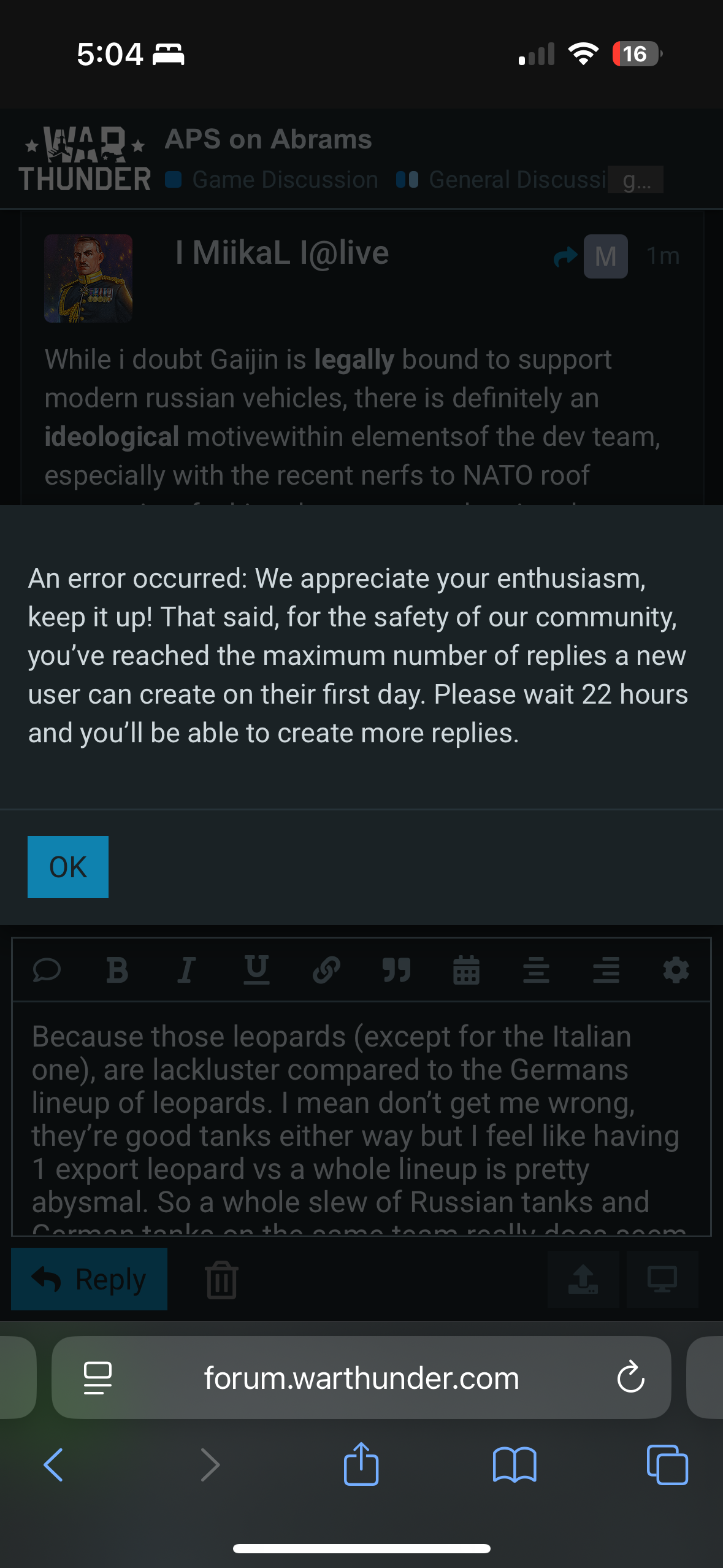Tap the forum.warthunder.com address field
Viewport: 723px width, 1568px height.
(361, 1377)
